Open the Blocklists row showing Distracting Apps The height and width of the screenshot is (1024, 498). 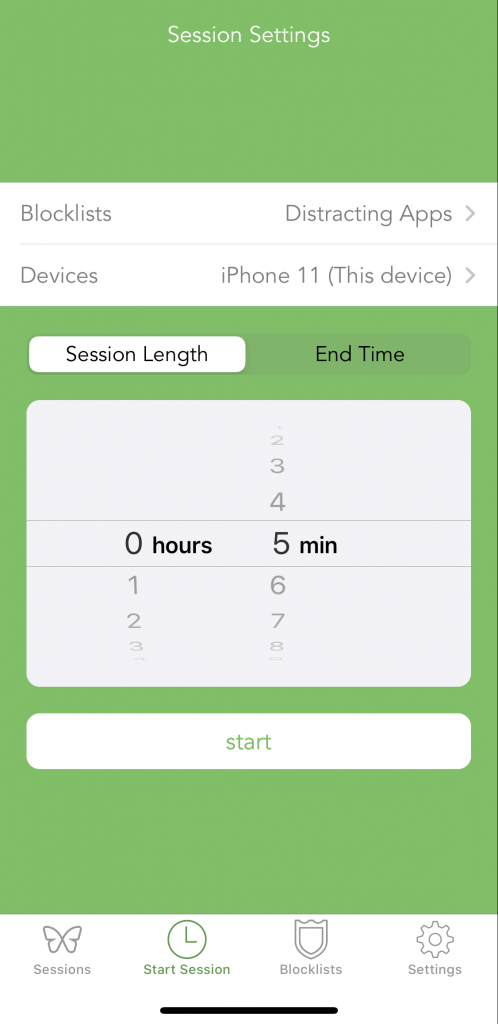click(x=249, y=214)
